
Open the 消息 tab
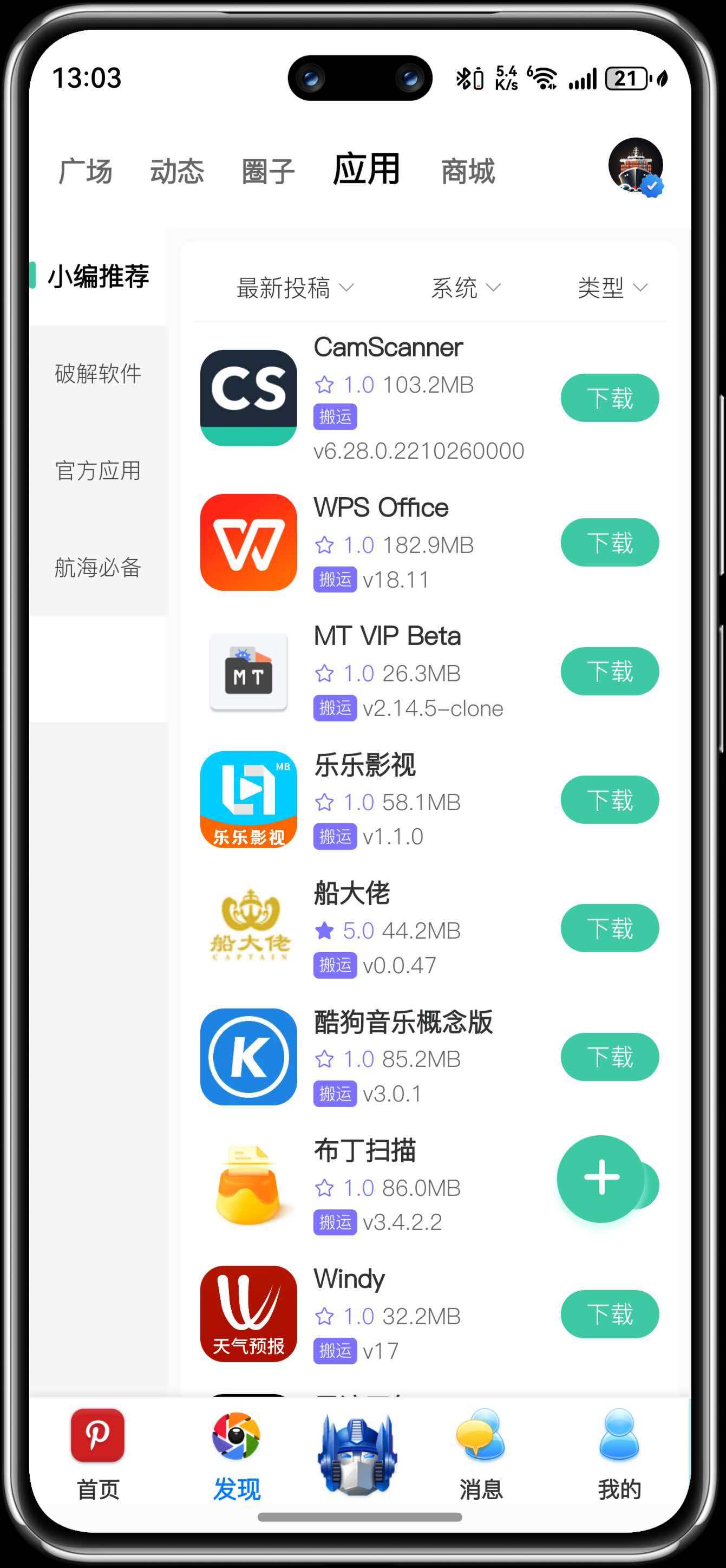pos(481,1455)
